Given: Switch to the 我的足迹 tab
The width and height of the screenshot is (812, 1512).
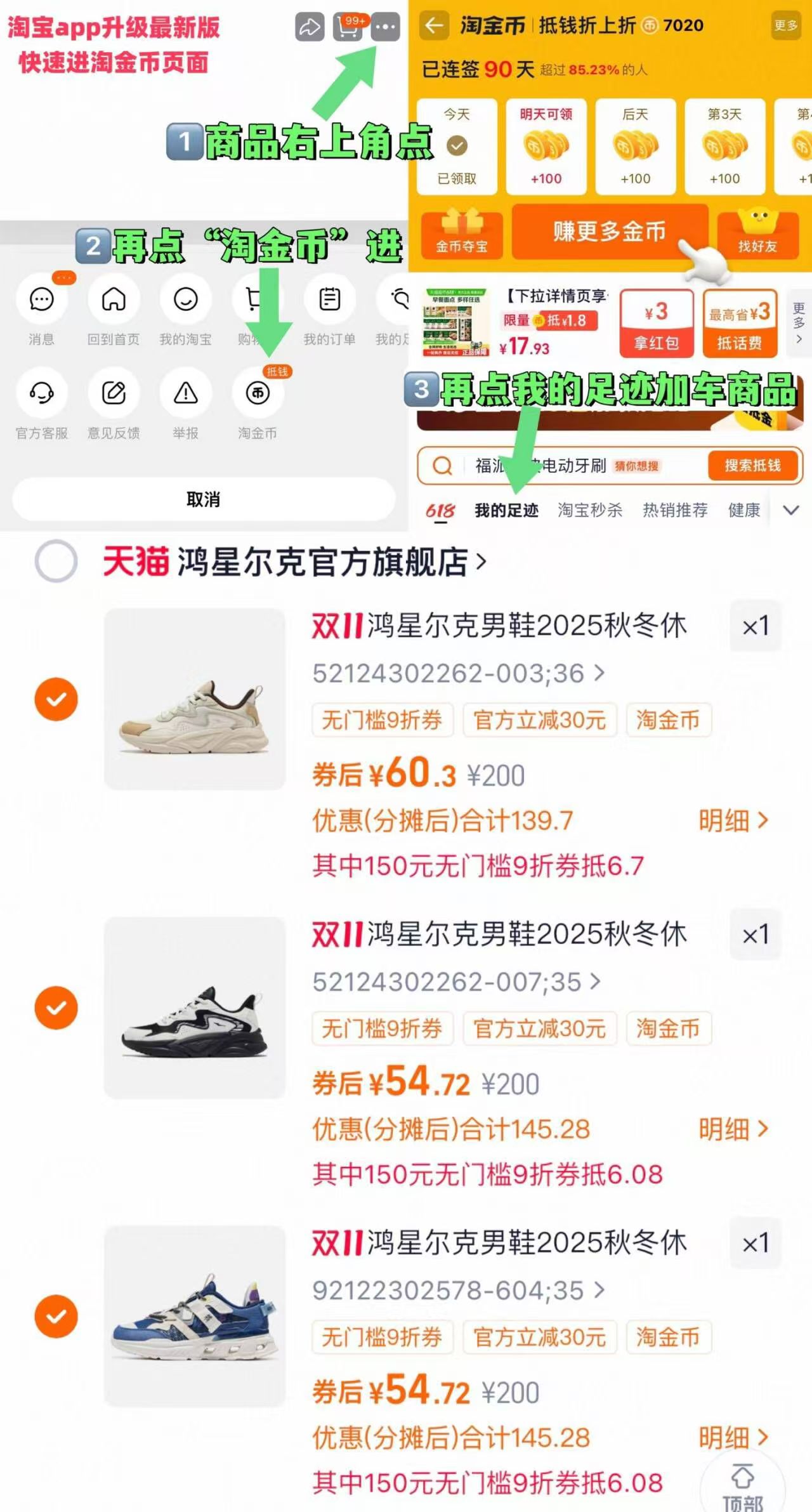Looking at the screenshot, I should tap(507, 509).
